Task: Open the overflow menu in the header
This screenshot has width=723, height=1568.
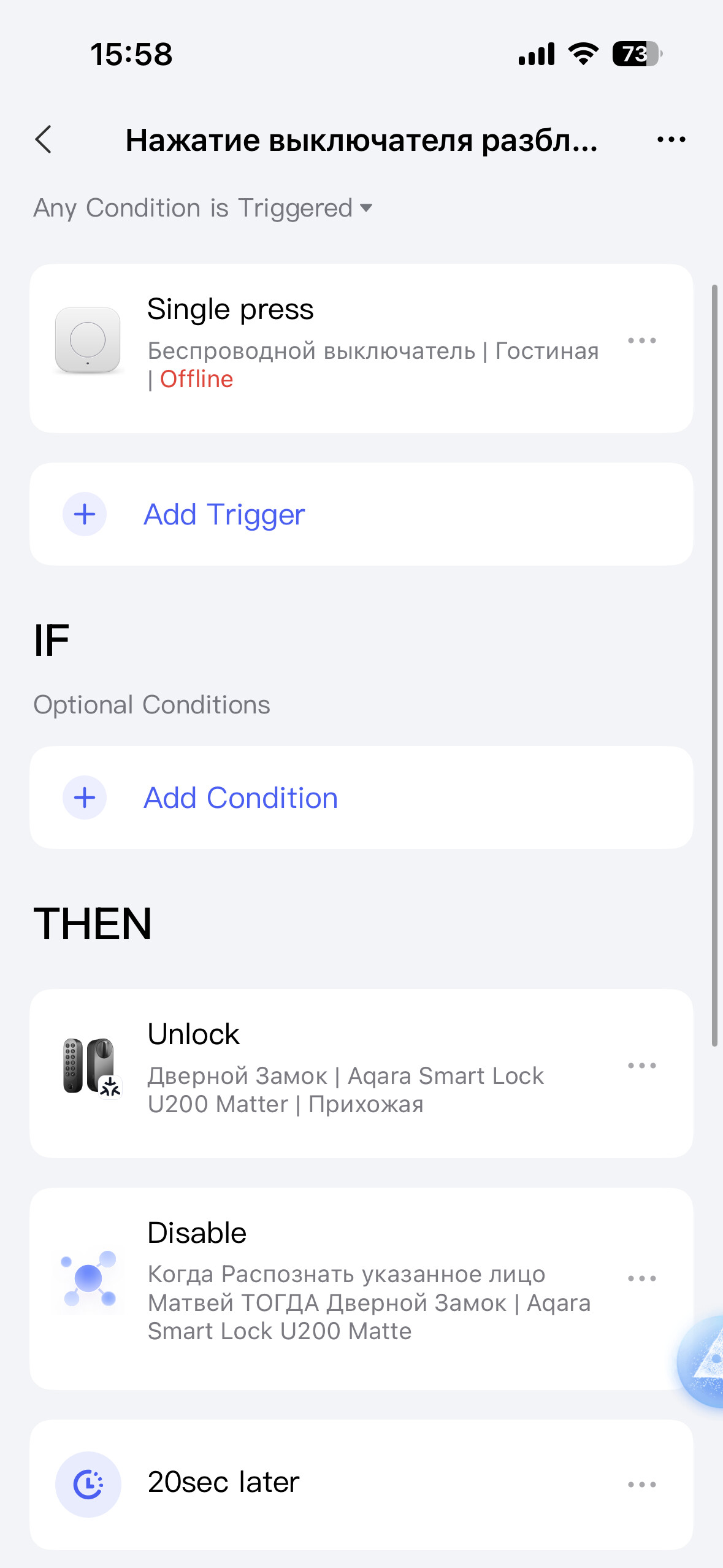Action: click(x=671, y=140)
